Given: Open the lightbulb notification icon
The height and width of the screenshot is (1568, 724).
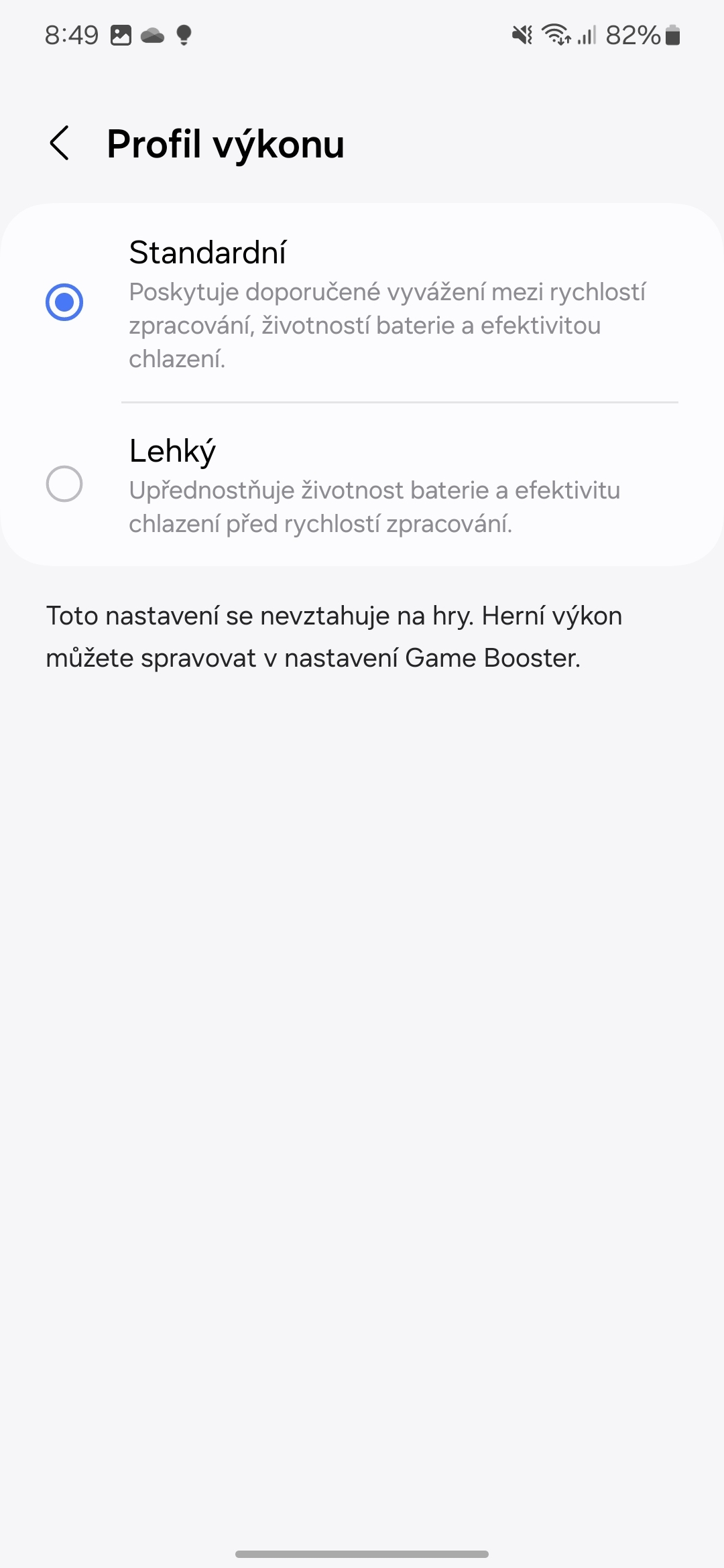Looking at the screenshot, I should pos(184,35).
